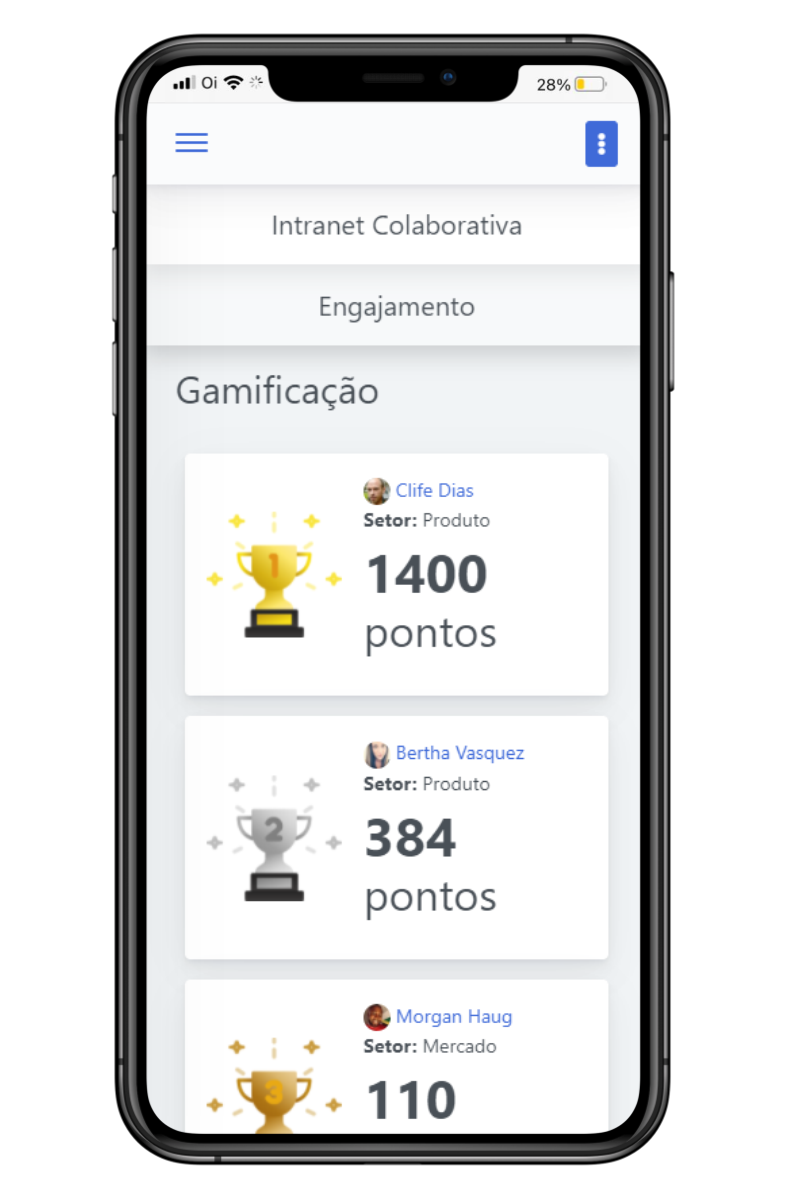Go to Intranet Colaborativa
Image resolution: width=787 pixels, height=1200 pixels.
[396, 226]
